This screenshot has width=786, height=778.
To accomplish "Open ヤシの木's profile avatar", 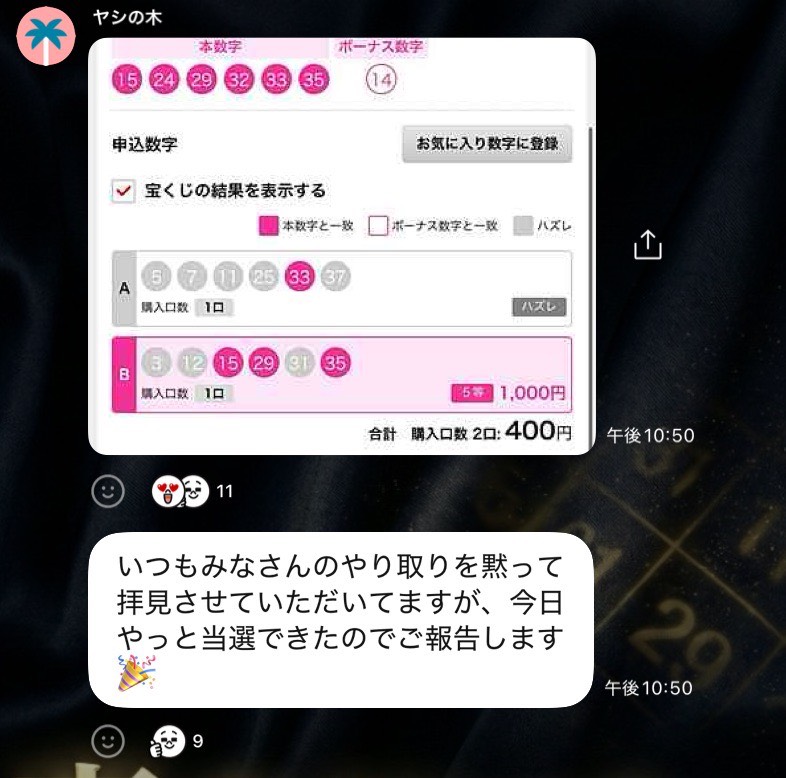I will coord(47,37).
